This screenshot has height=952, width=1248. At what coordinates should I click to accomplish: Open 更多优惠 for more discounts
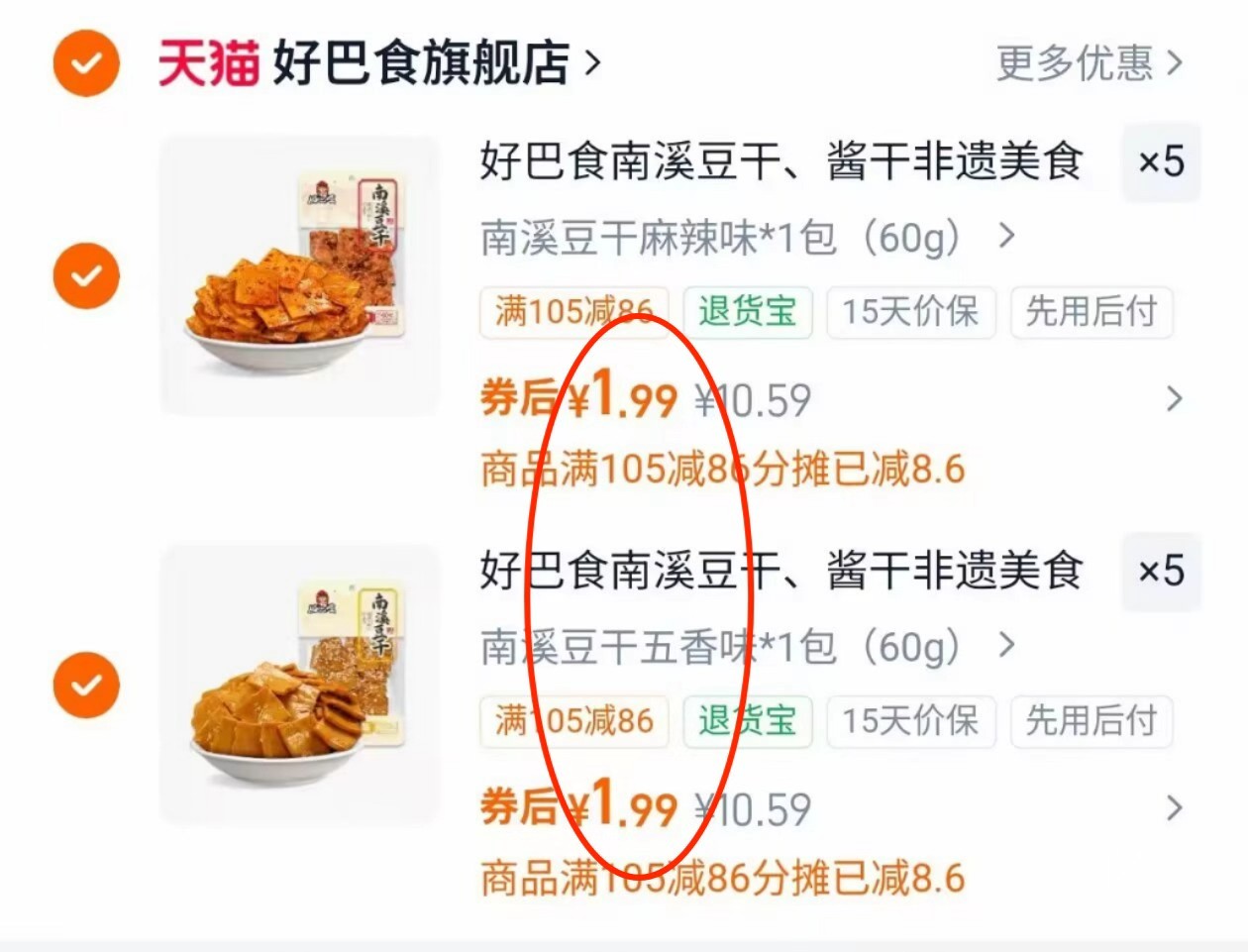click(x=1089, y=63)
